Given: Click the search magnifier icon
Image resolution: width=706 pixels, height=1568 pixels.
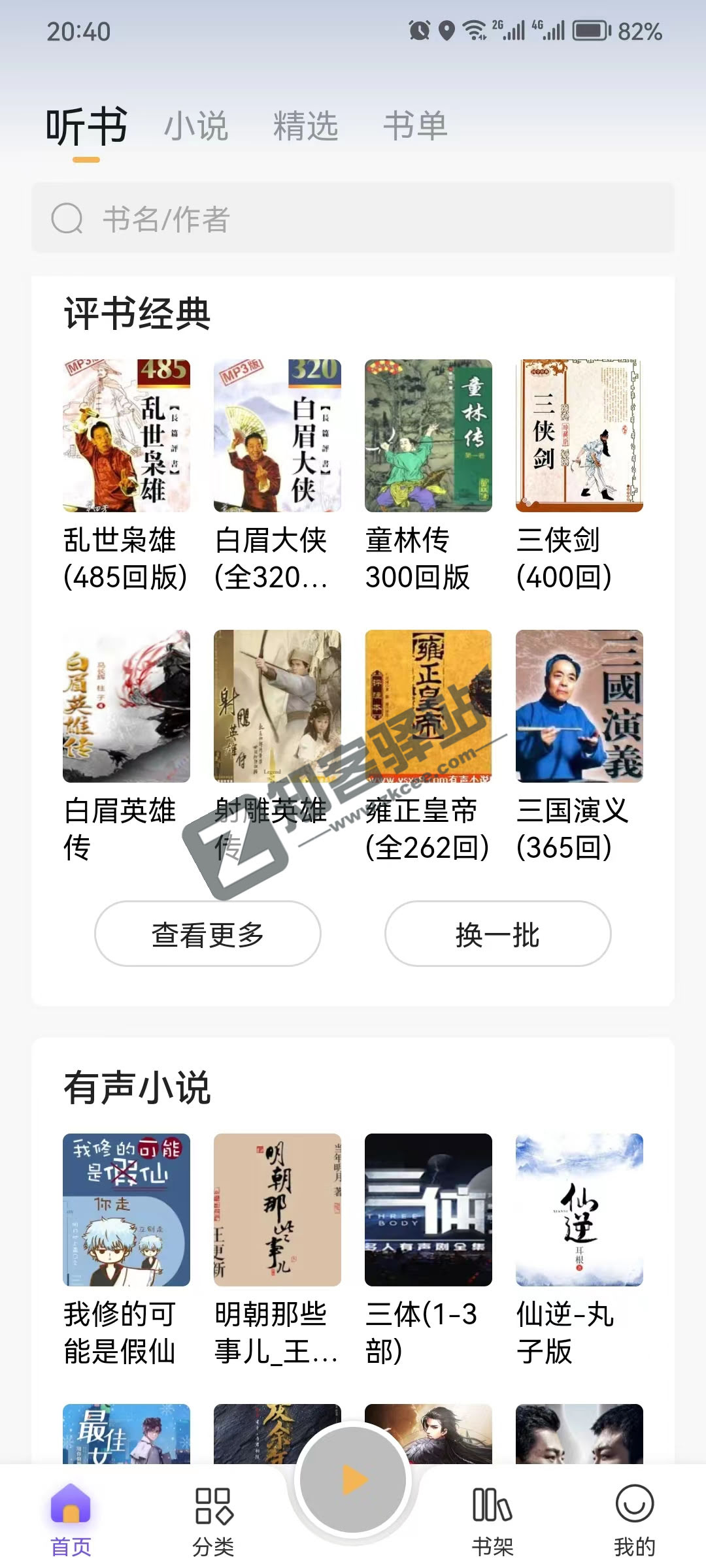Looking at the screenshot, I should click(x=67, y=221).
